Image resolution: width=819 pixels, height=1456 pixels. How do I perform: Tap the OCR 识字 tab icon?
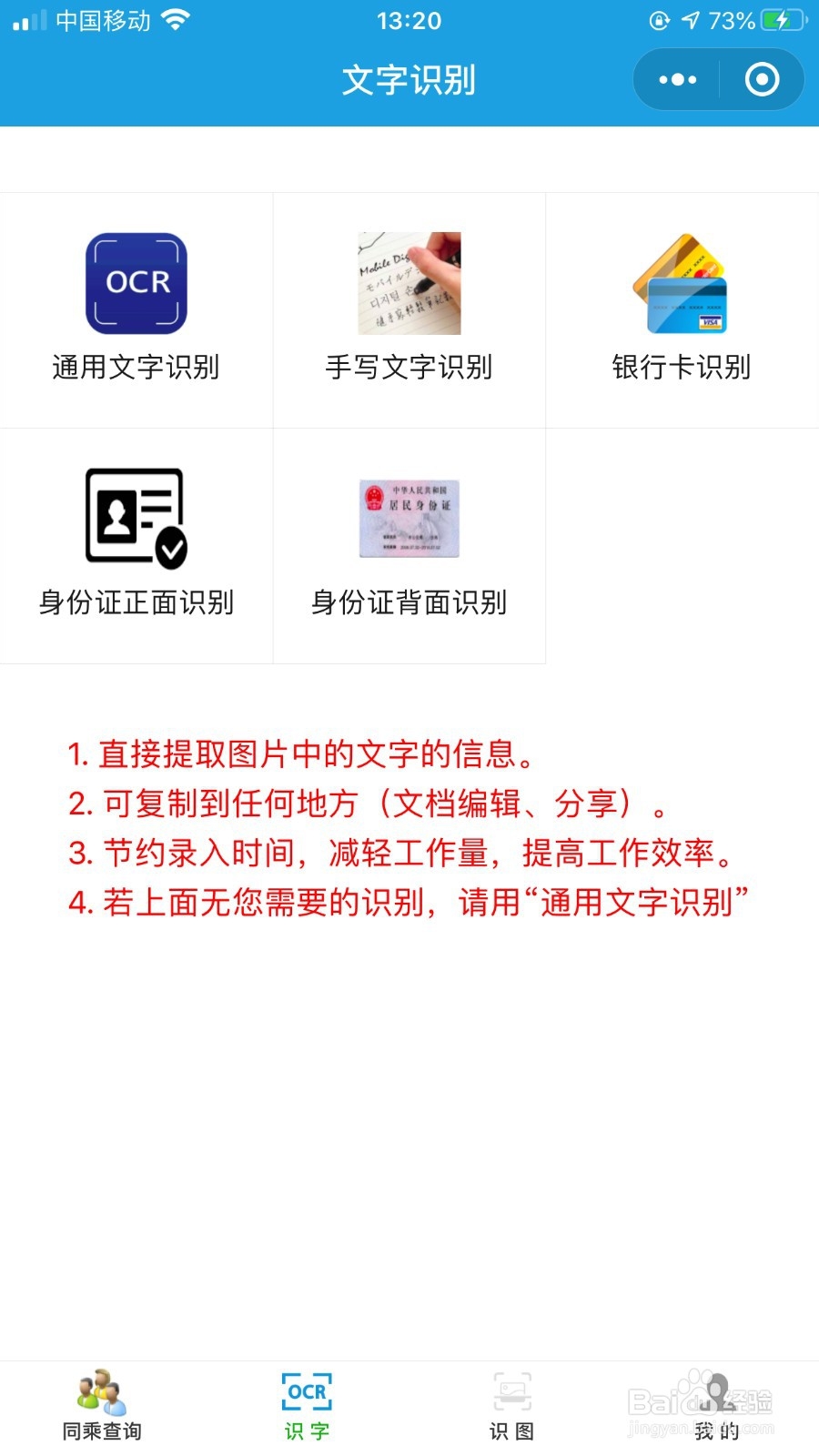point(307,1390)
